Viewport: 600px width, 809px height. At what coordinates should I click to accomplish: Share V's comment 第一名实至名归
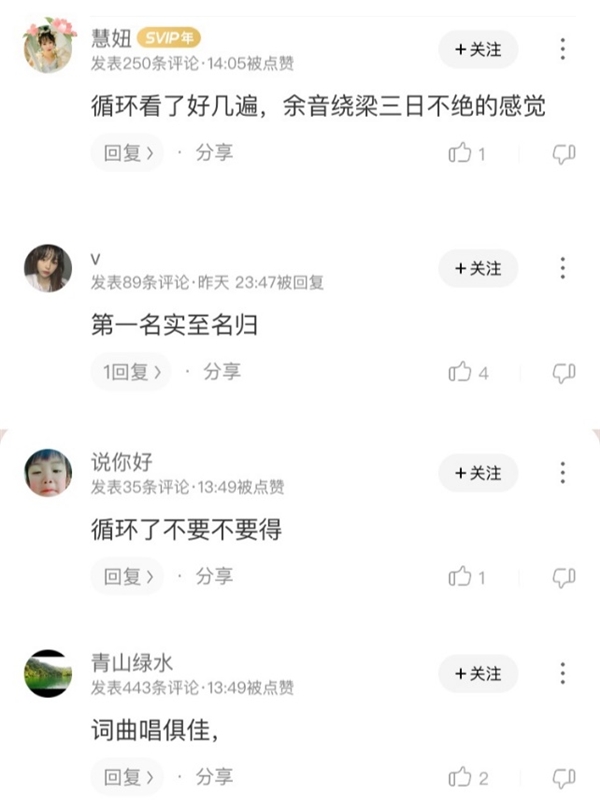click(221, 372)
